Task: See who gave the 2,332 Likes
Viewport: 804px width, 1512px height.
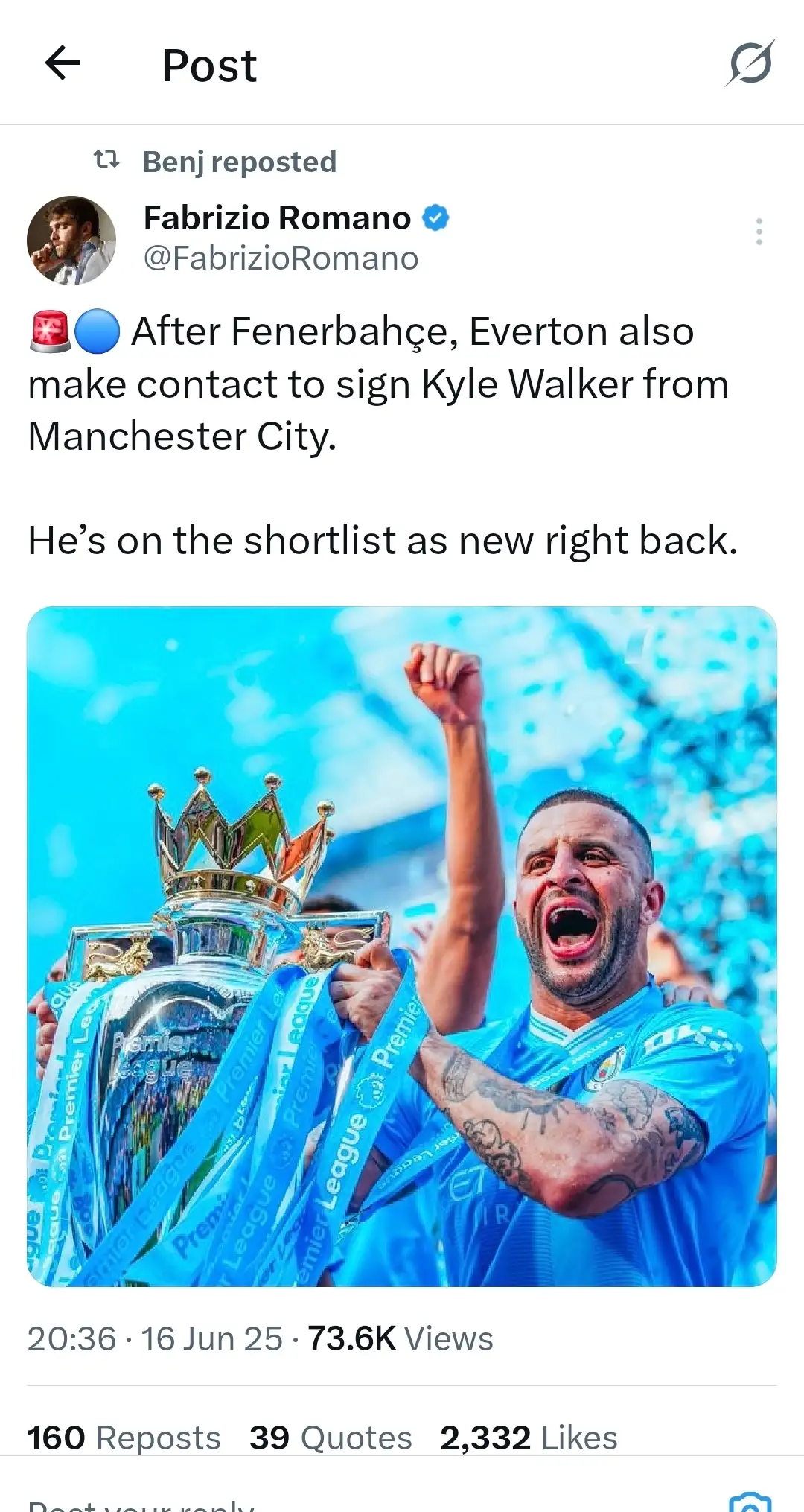Action: tap(529, 1438)
